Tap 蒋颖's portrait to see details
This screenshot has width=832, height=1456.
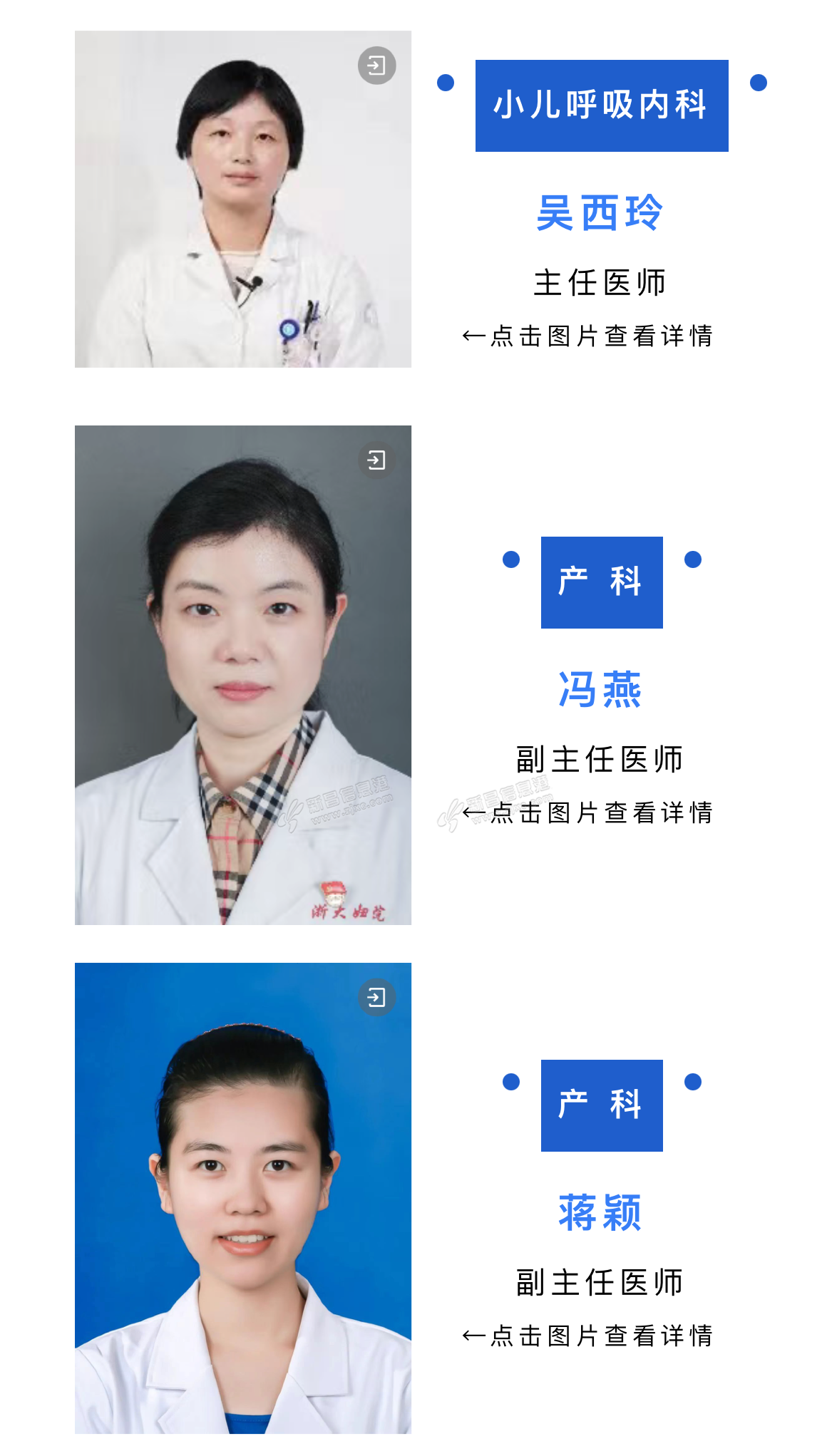coord(242,1197)
